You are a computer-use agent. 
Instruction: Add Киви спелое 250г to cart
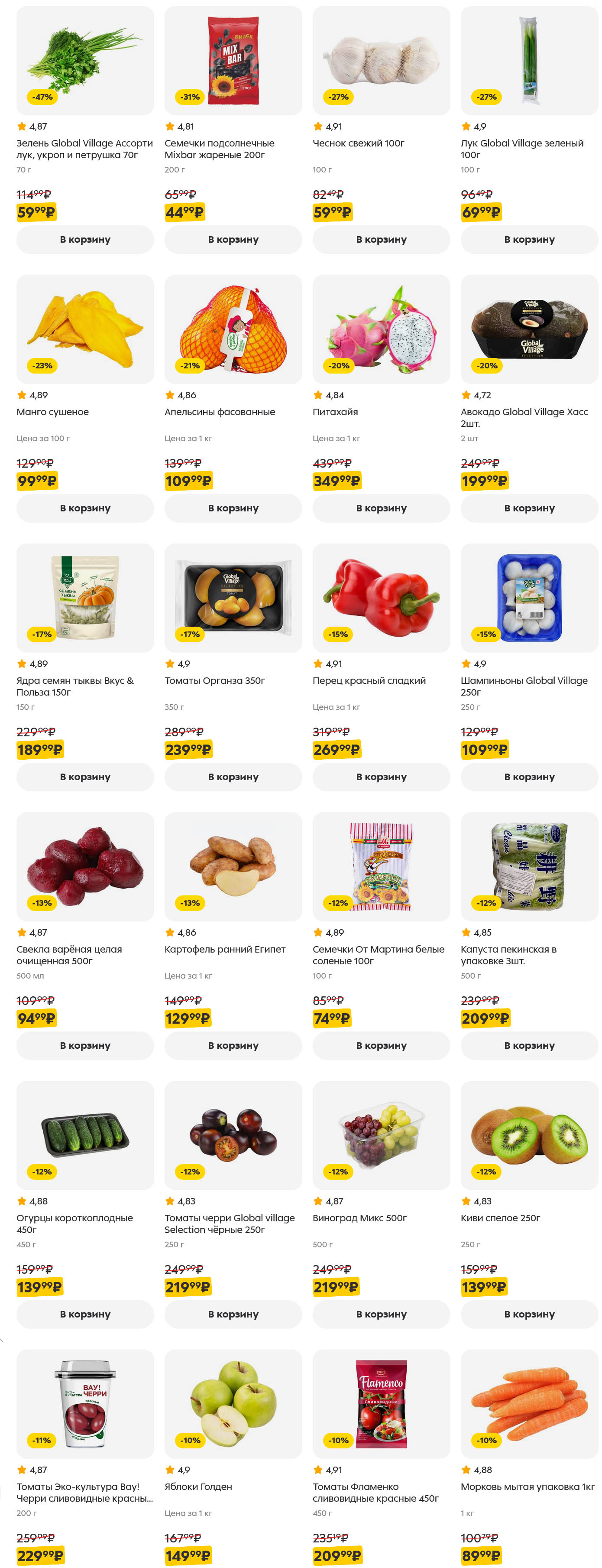pos(529,1314)
